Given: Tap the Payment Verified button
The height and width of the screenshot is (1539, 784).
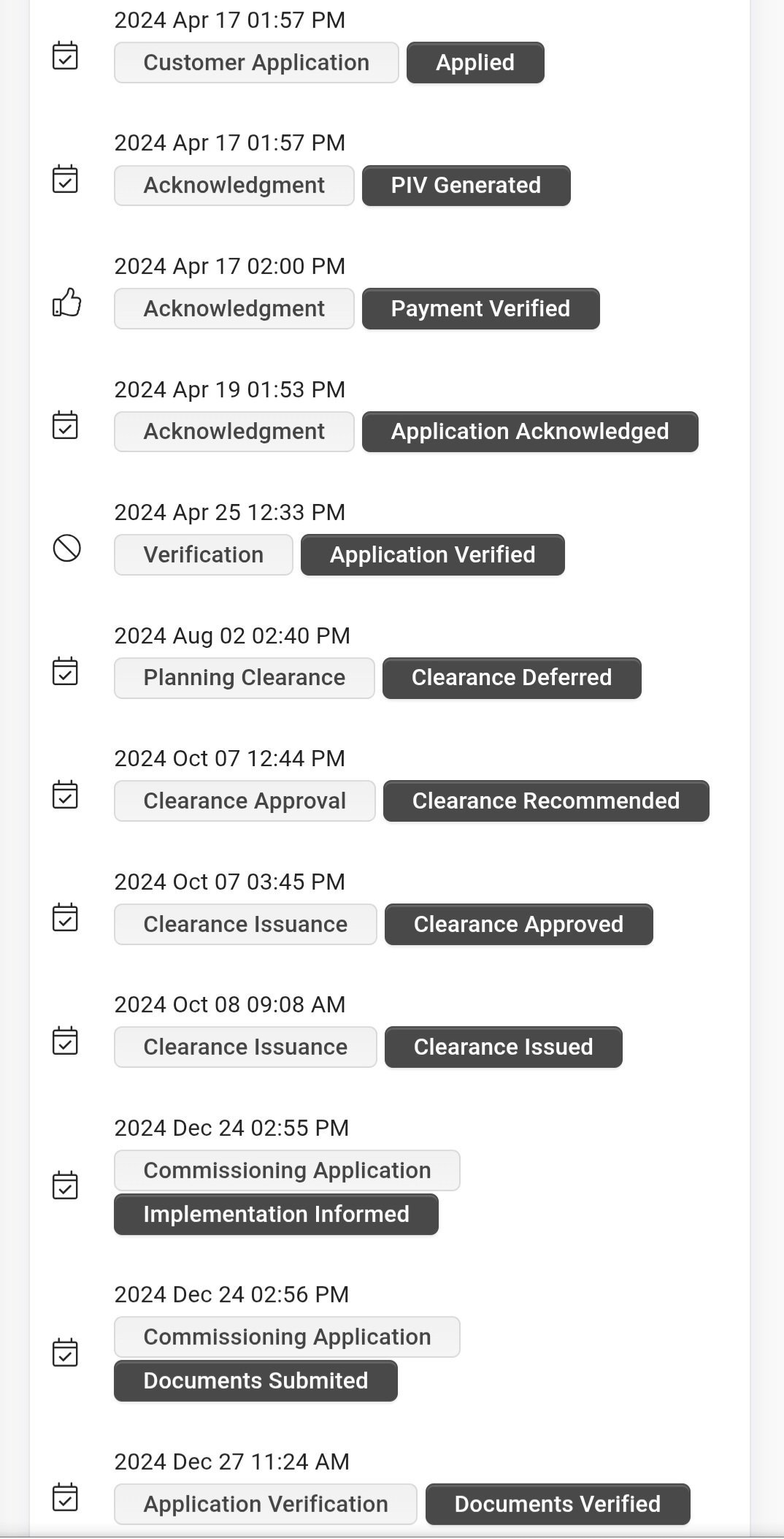Looking at the screenshot, I should tap(481, 309).
